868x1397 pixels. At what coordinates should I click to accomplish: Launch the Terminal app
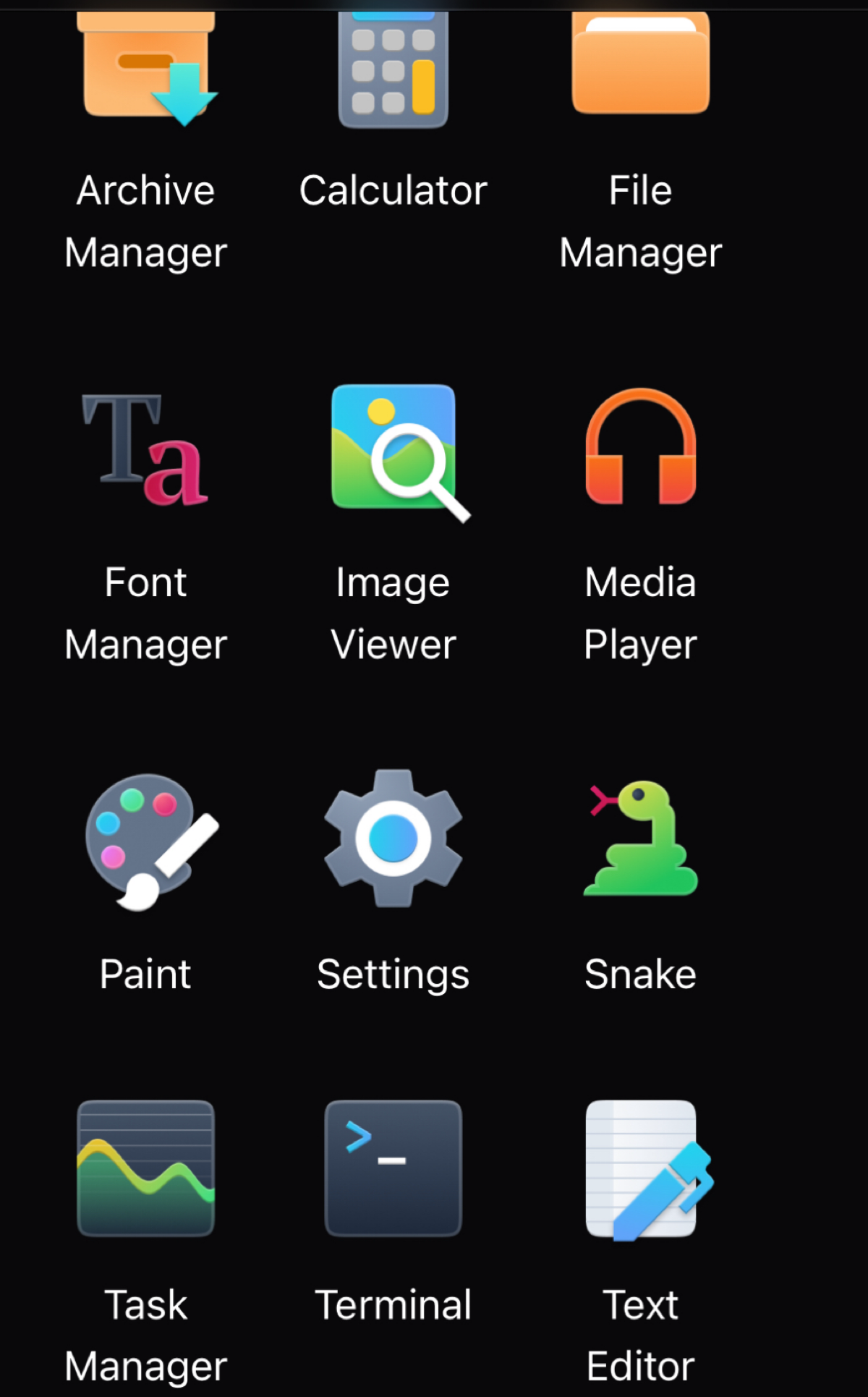393,1168
